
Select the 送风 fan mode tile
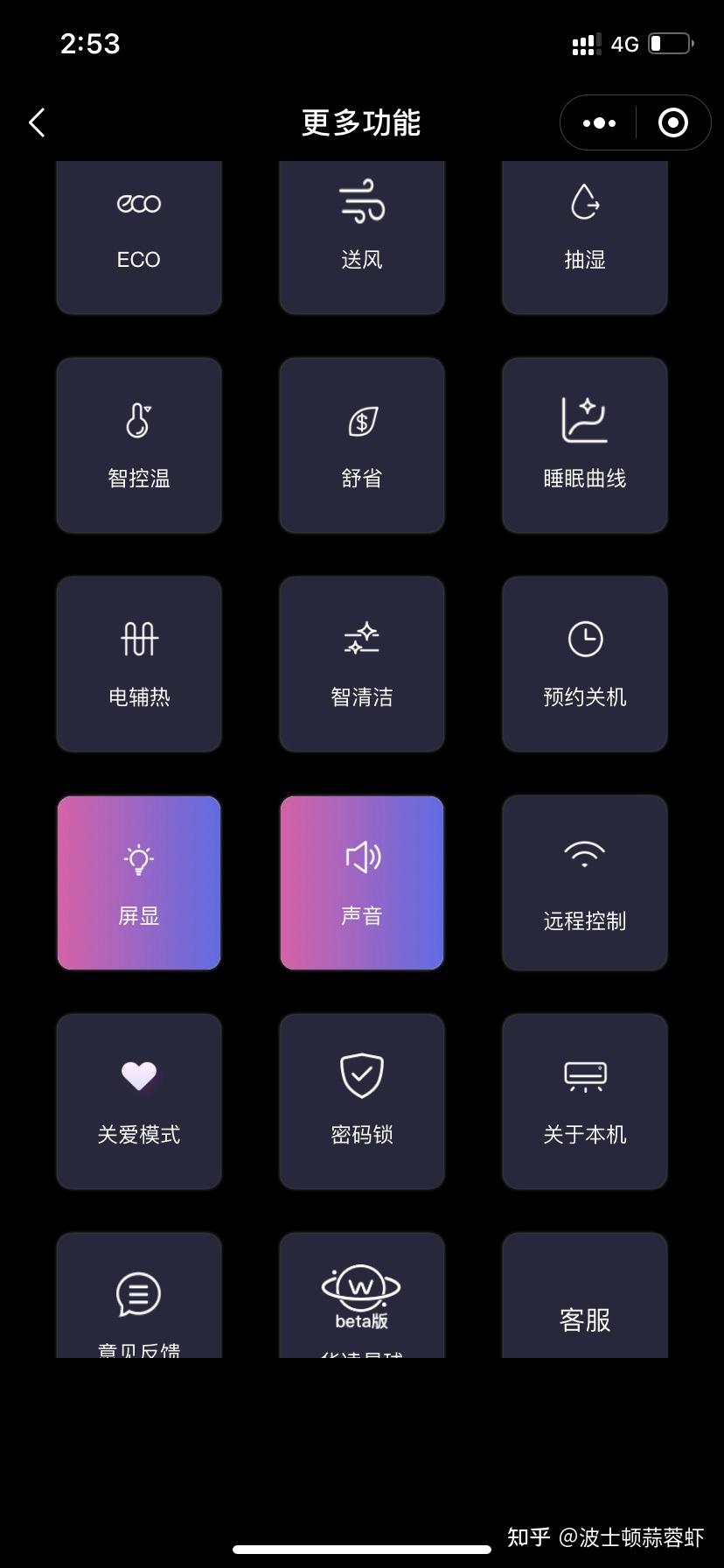[x=362, y=237]
